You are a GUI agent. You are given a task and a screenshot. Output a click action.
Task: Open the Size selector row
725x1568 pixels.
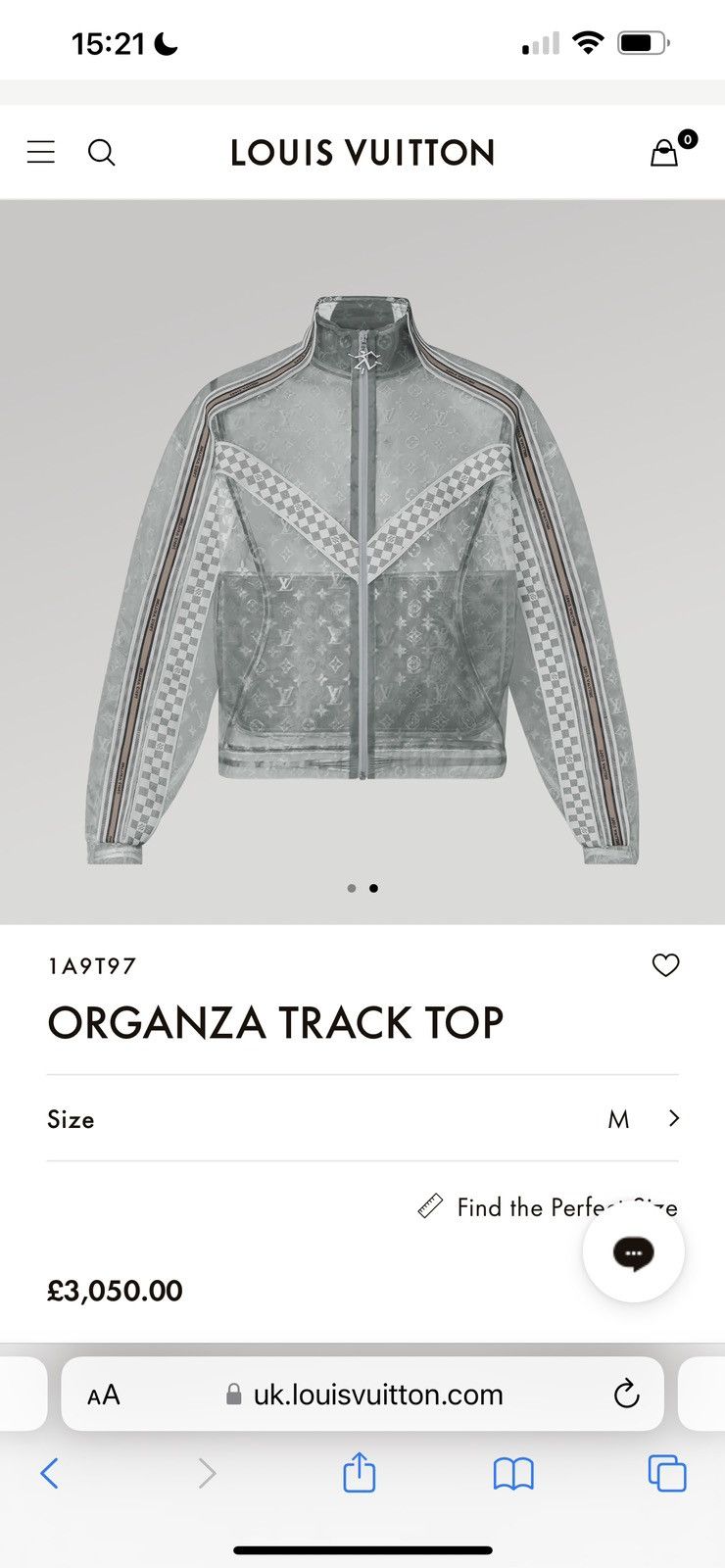(362, 1118)
